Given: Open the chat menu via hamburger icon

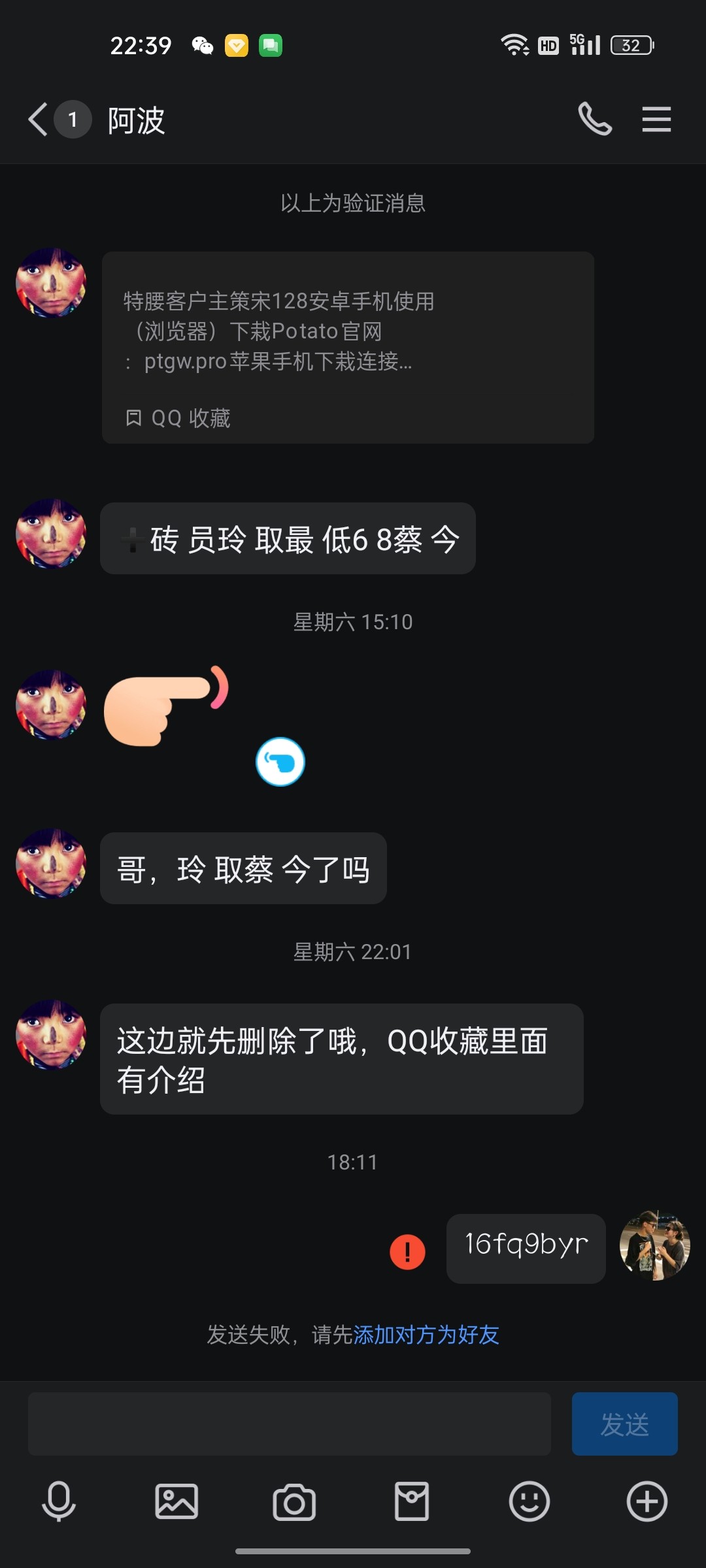Looking at the screenshot, I should pyautogui.click(x=656, y=120).
